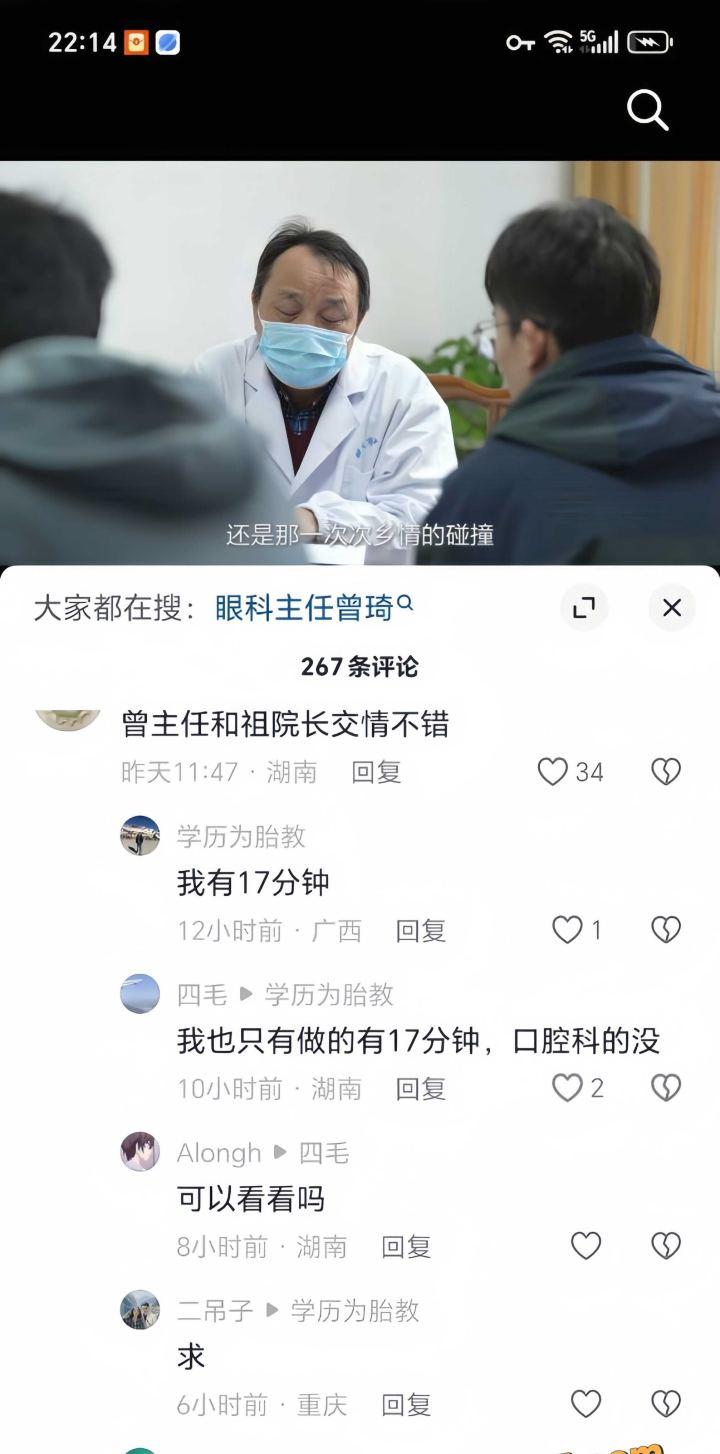Open 学历为胎教's profile avatar

click(x=140, y=836)
